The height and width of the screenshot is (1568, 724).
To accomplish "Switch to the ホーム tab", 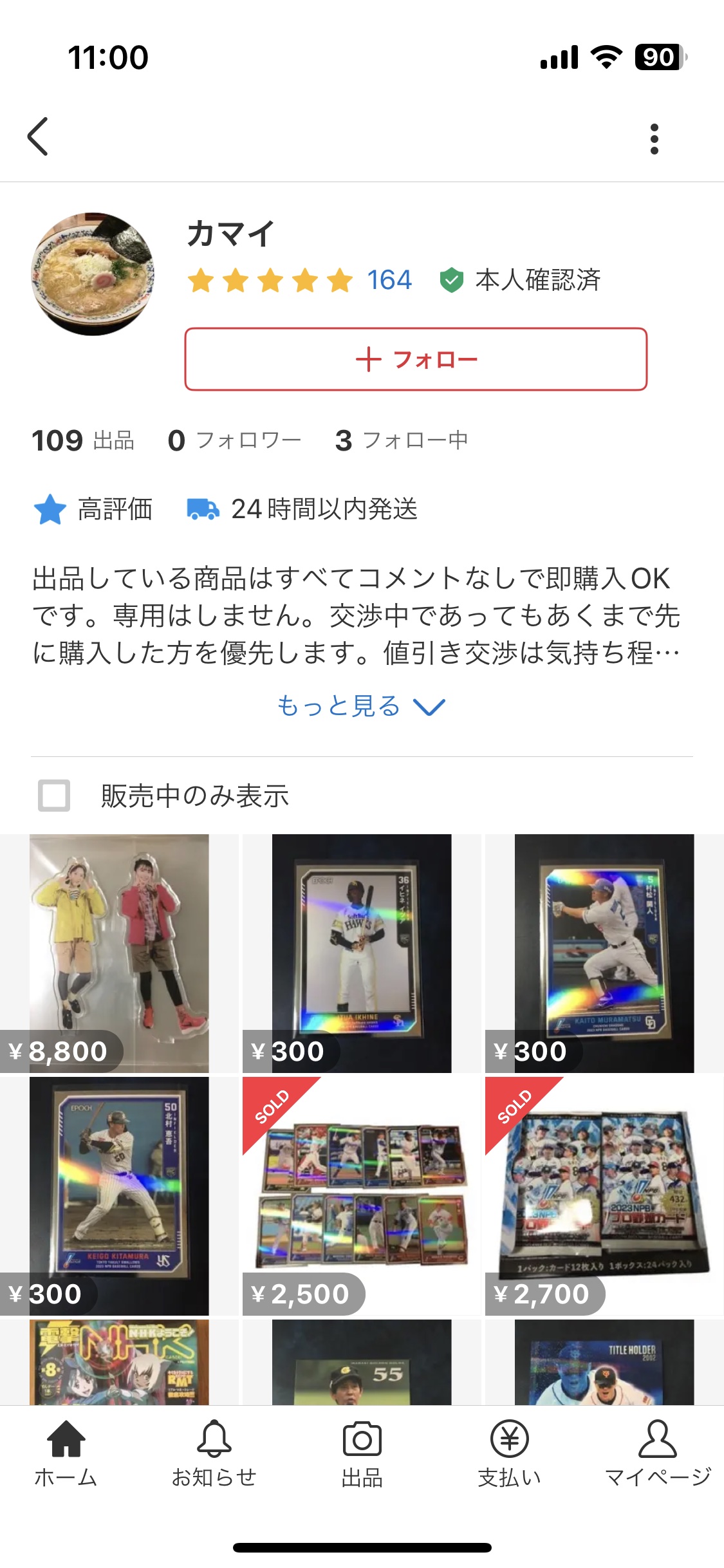I will click(x=66, y=1454).
